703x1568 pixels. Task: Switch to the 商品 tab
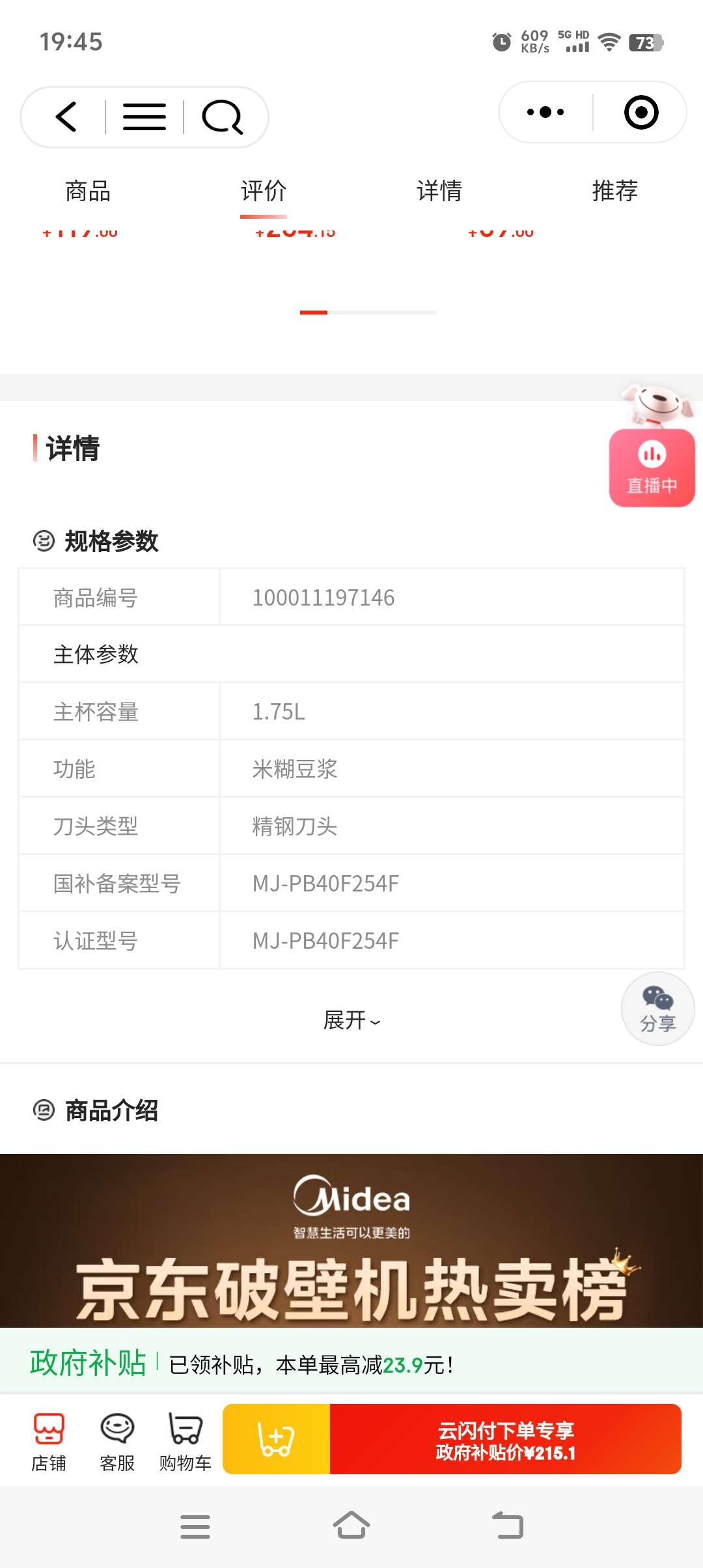[88, 191]
